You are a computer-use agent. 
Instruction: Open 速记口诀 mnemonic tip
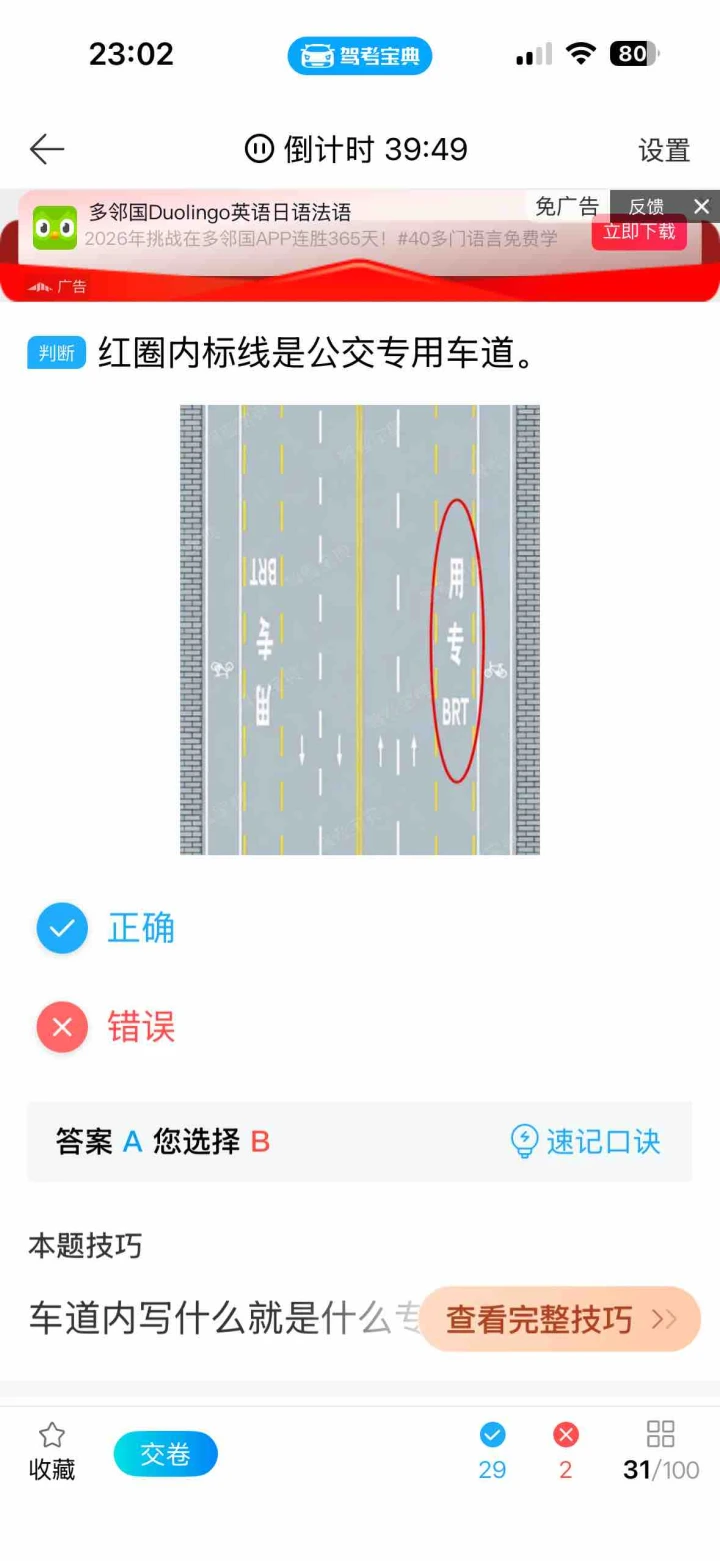click(586, 1141)
